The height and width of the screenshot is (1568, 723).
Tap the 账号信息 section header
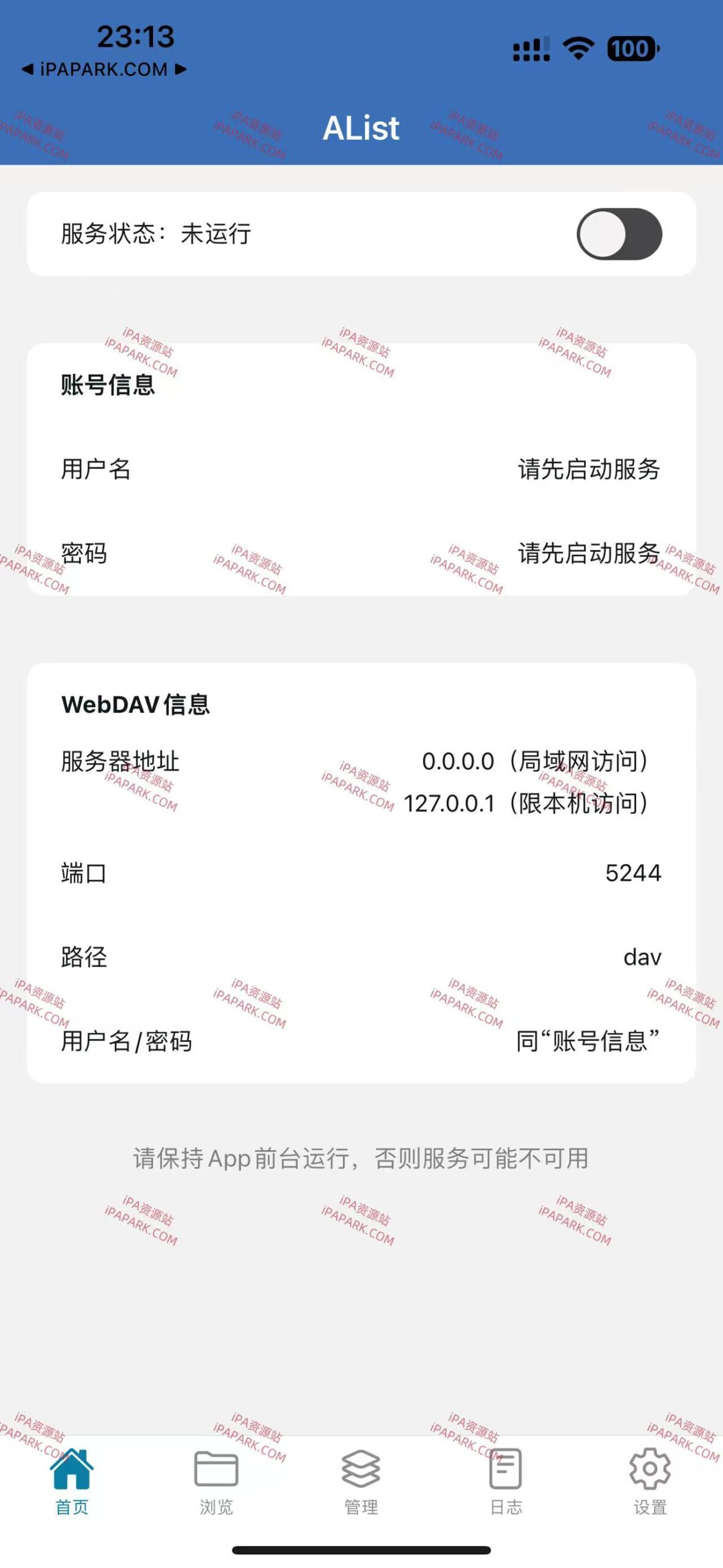(x=109, y=385)
